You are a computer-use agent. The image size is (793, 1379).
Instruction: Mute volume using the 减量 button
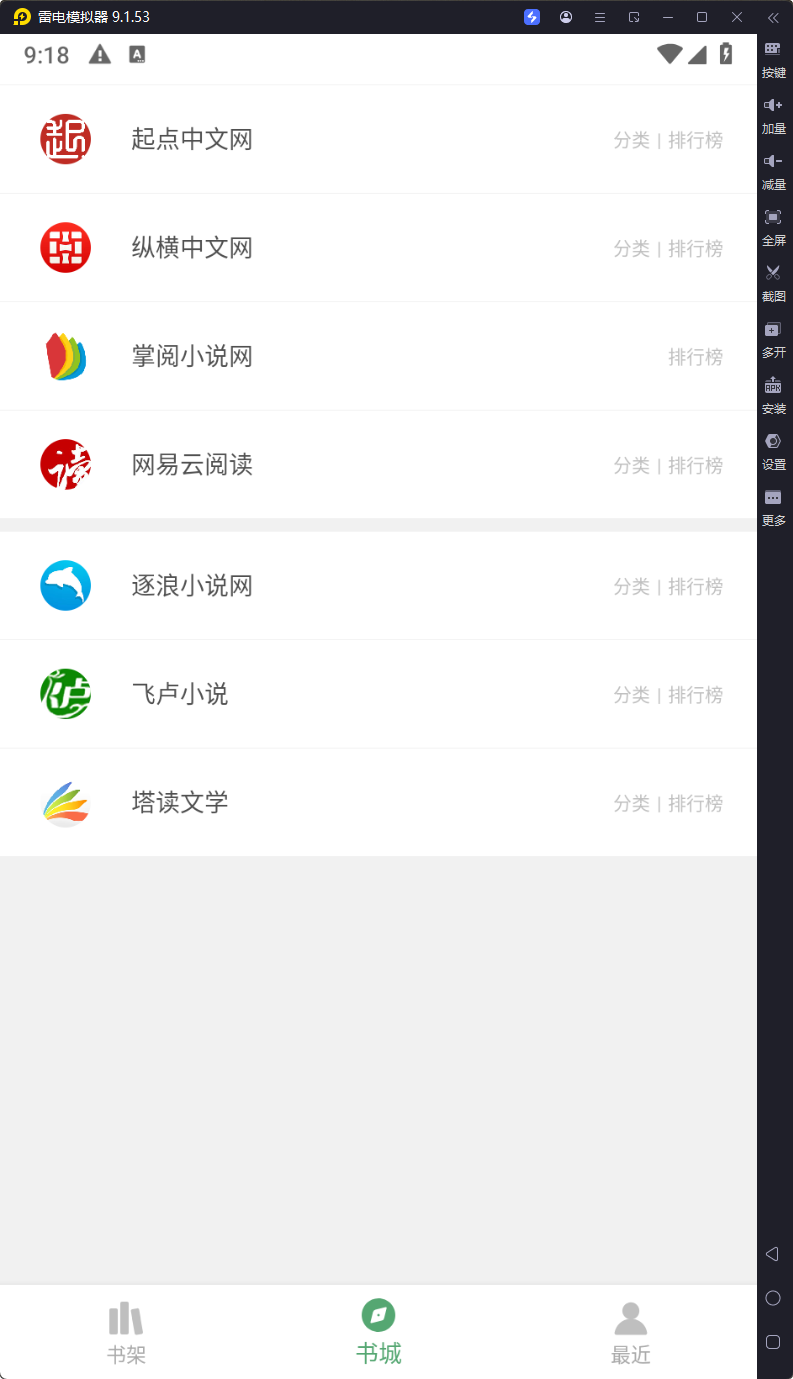click(773, 171)
